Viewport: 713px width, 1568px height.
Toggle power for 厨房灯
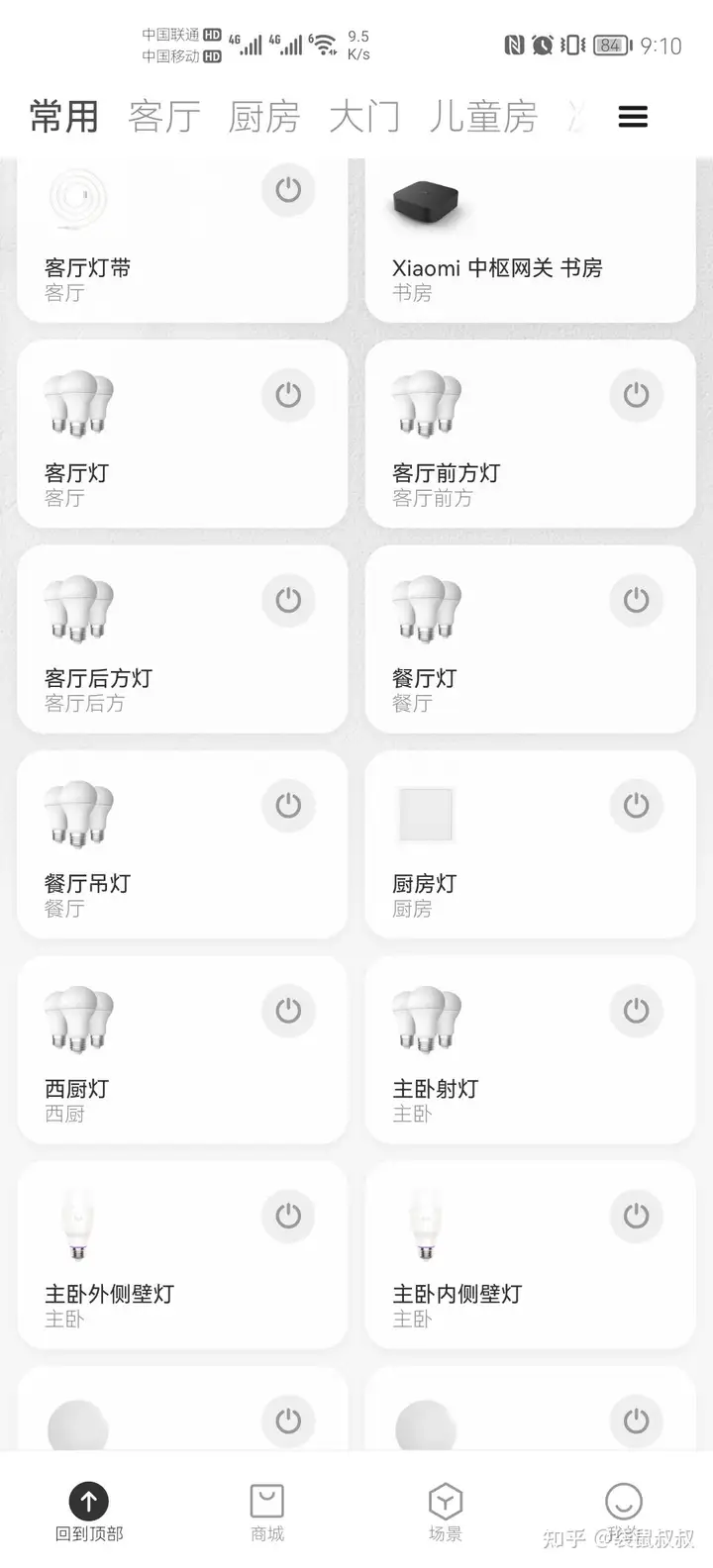tap(636, 806)
